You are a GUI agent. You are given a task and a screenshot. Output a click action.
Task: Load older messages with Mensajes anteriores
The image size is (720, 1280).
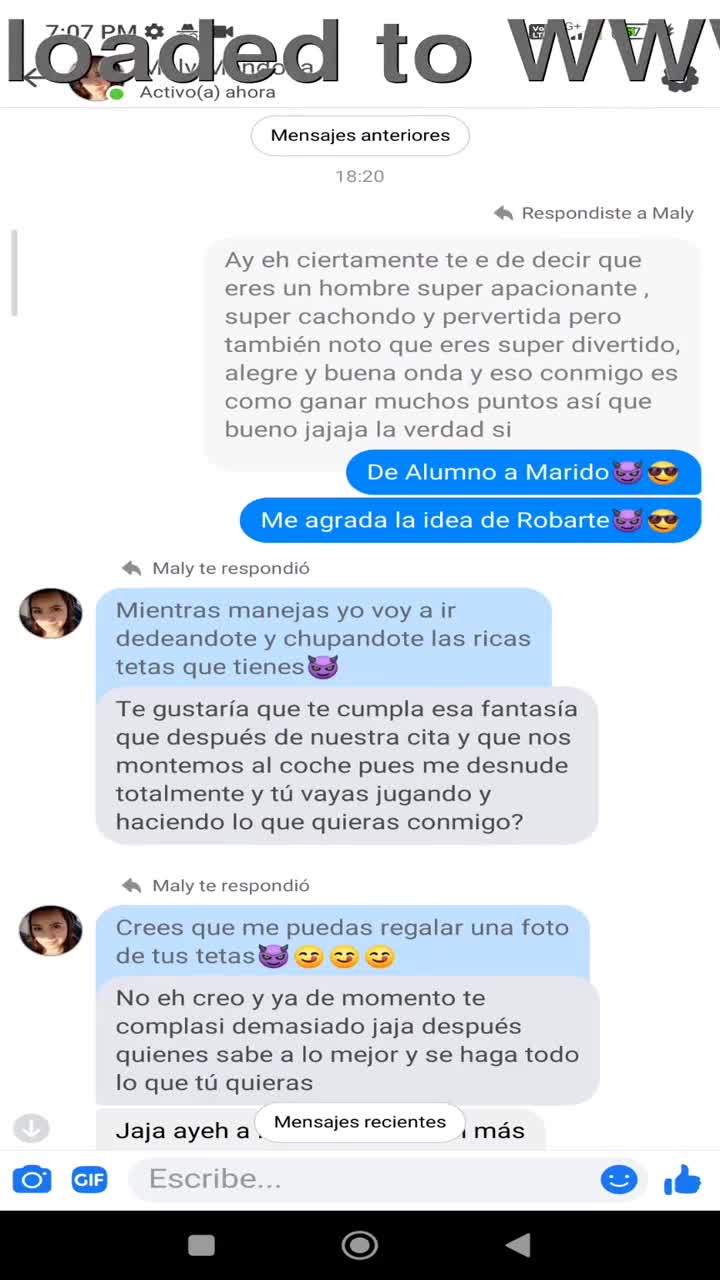click(x=360, y=135)
